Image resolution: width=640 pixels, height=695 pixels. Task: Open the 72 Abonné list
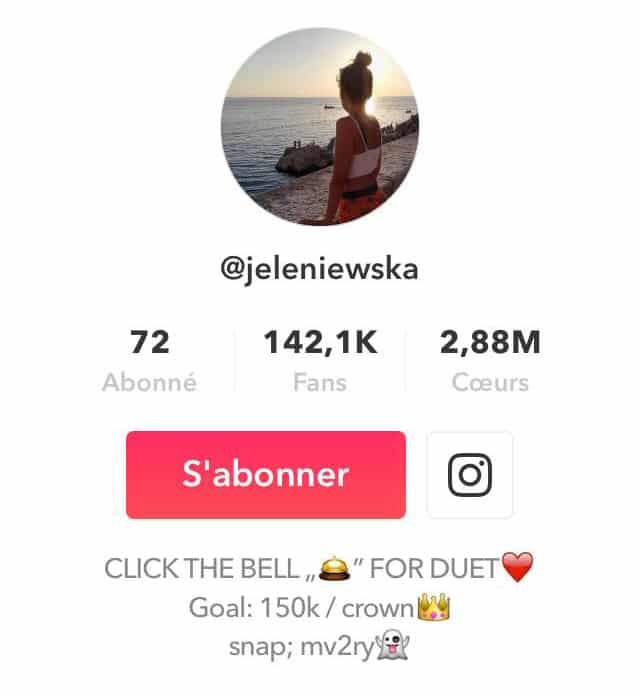click(x=150, y=361)
